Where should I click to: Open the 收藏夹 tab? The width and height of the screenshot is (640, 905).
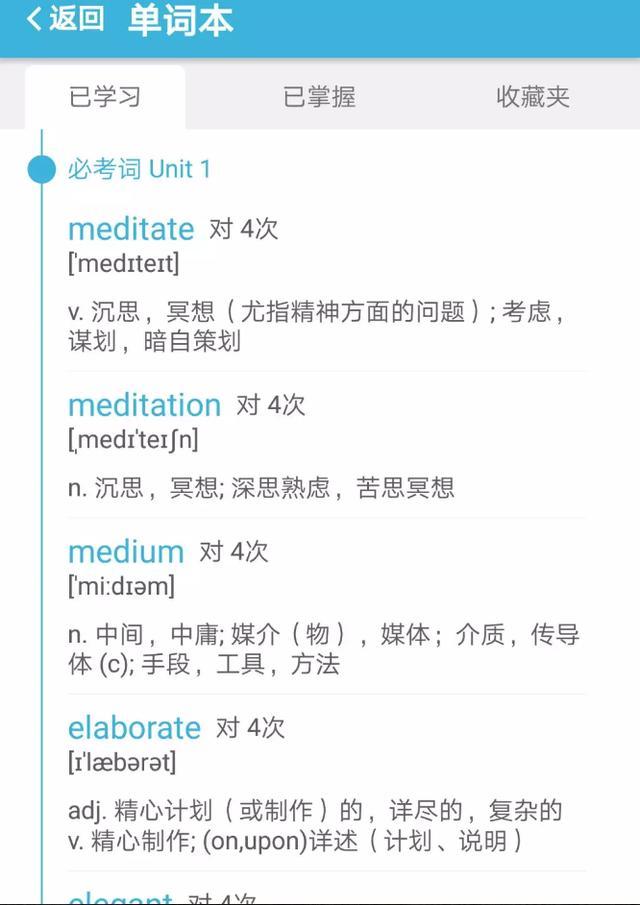pos(532,97)
